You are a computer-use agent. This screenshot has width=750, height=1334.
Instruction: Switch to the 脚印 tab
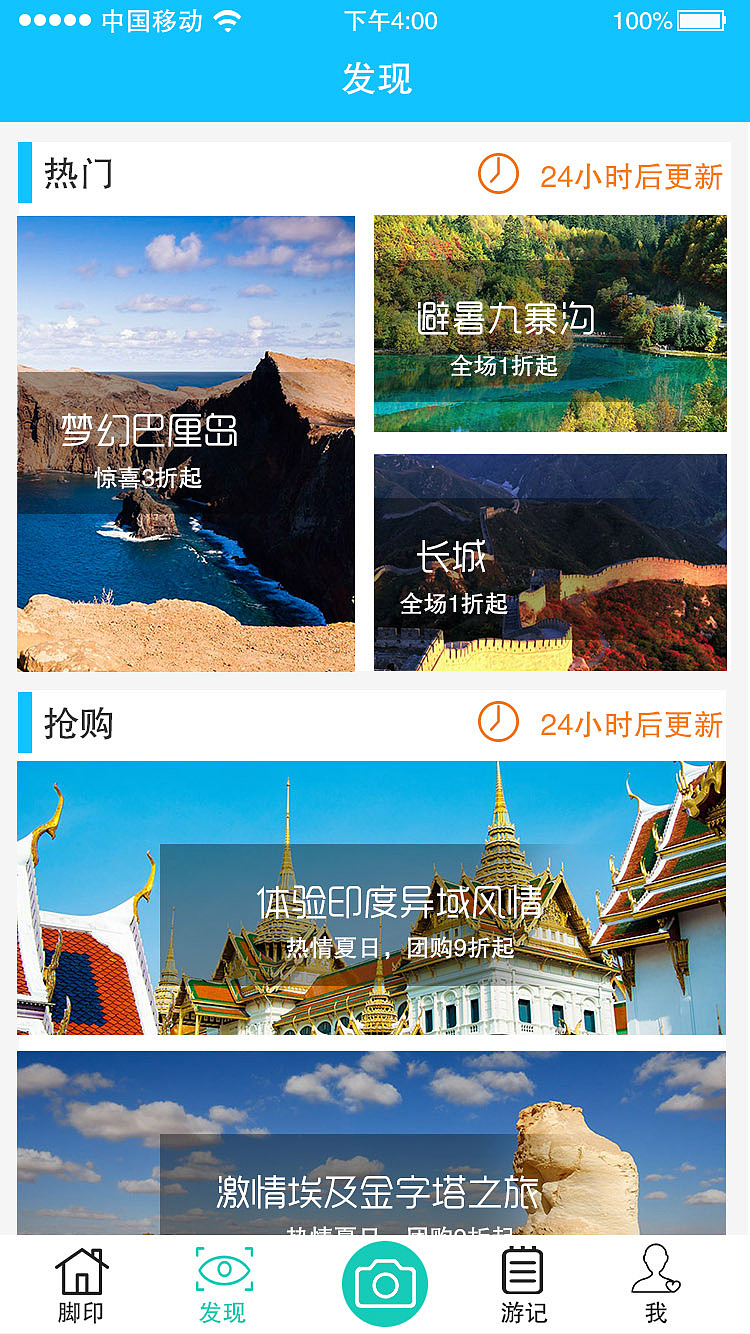[81, 1285]
